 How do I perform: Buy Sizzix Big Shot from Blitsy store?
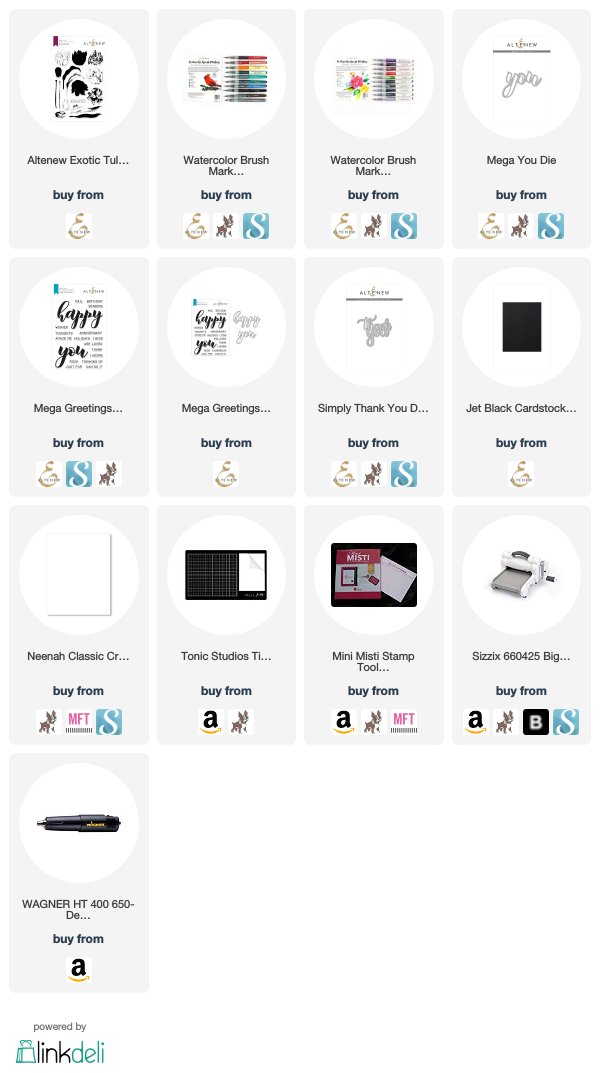[536, 721]
